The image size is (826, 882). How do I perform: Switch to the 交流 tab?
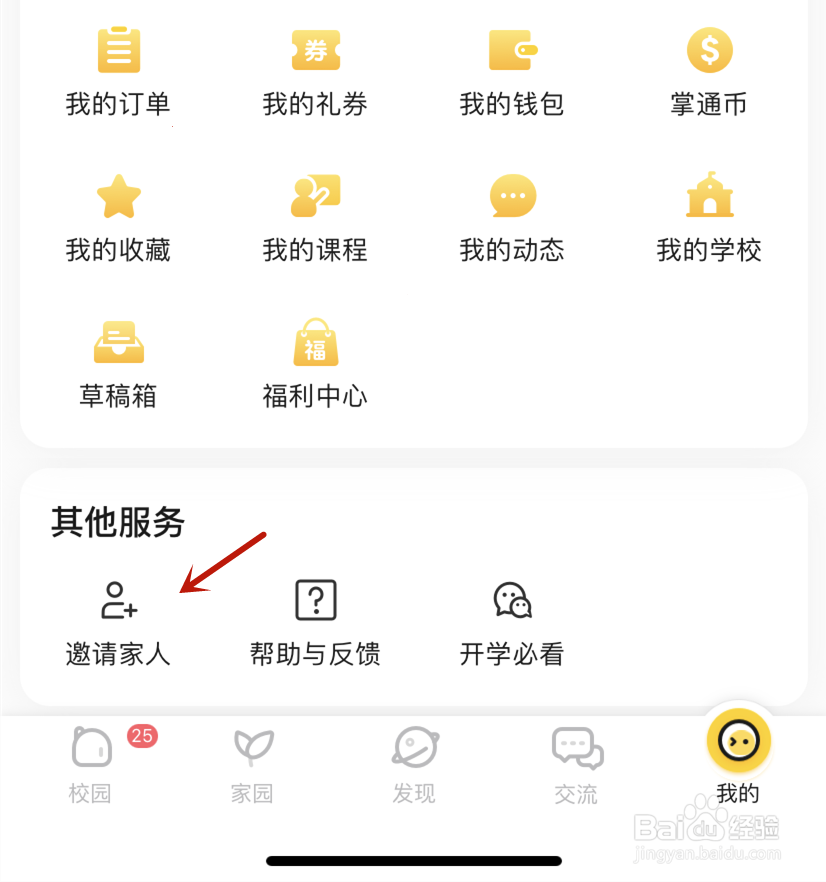pos(576,765)
